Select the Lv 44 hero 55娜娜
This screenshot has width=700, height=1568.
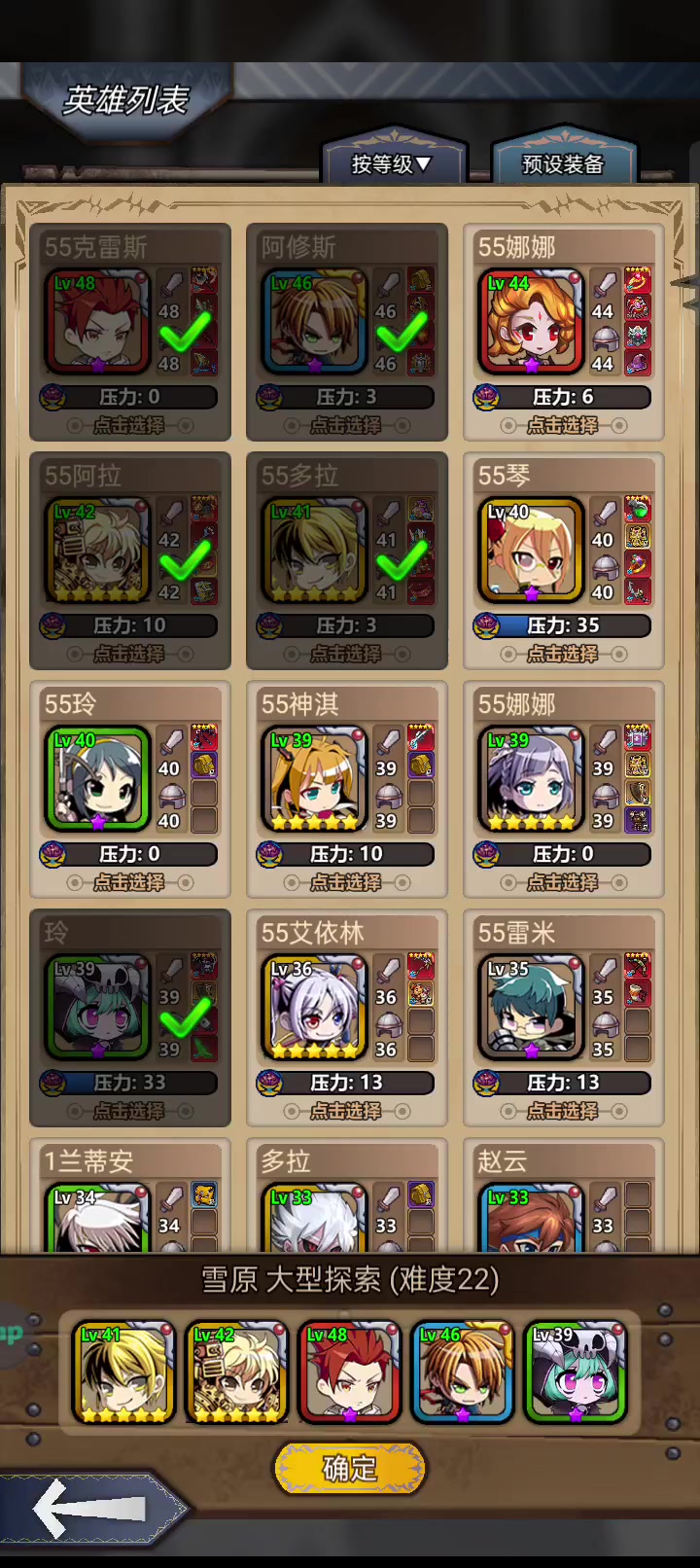[x=564, y=333]
